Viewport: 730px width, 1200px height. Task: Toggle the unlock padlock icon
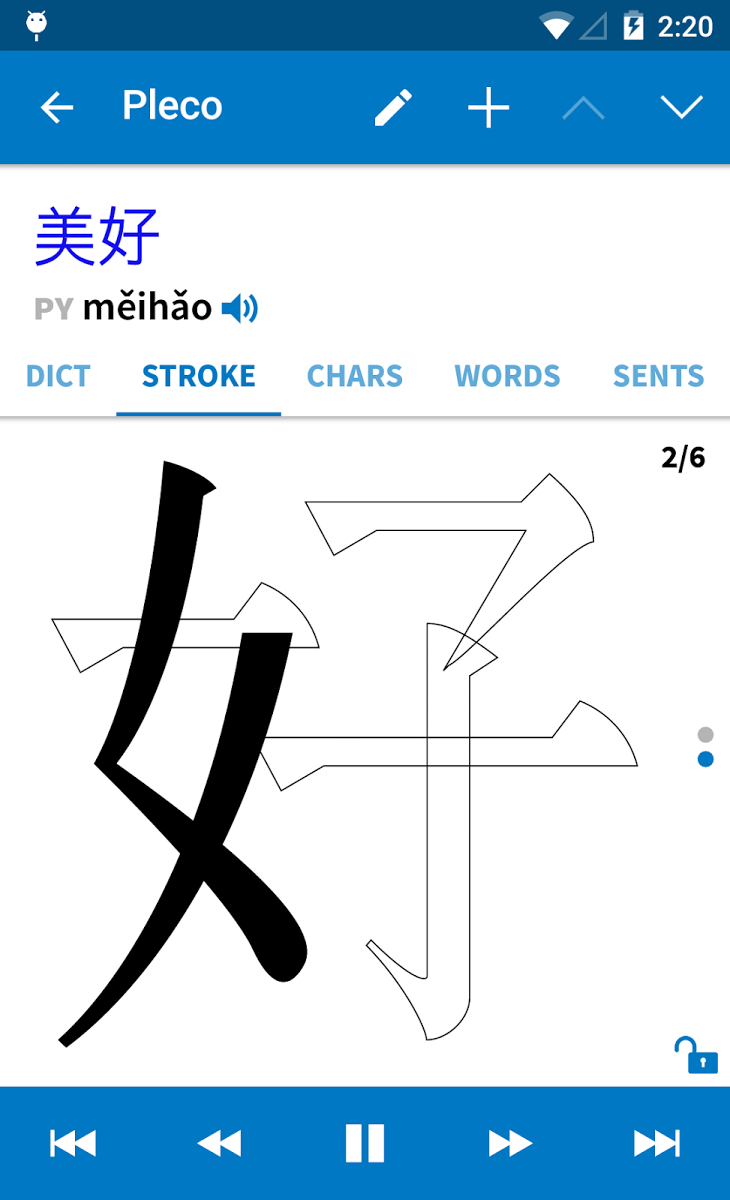[x=696, y=1055]
